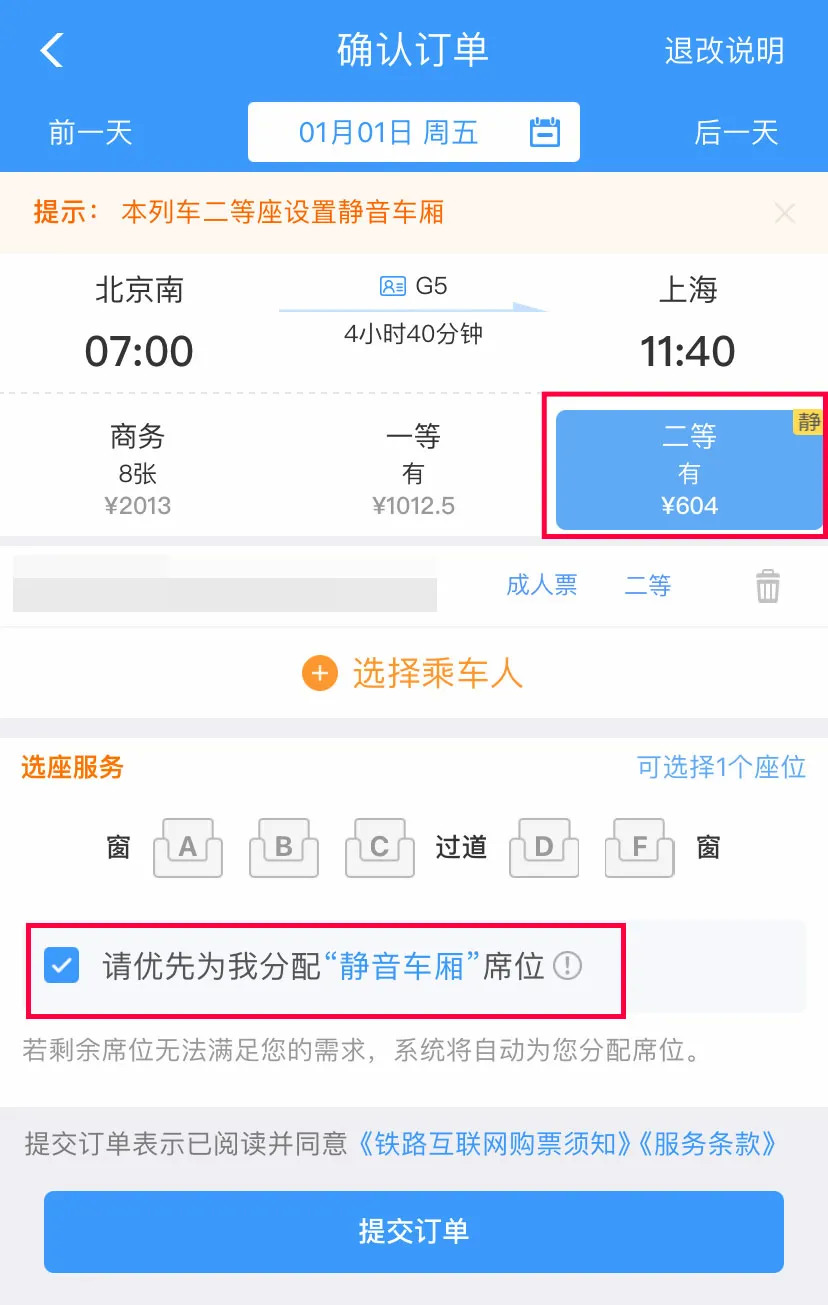Choose aisle seat D
Viewport: 828px width, 1305px height.
pyautogui.click(x=544, y=848)
